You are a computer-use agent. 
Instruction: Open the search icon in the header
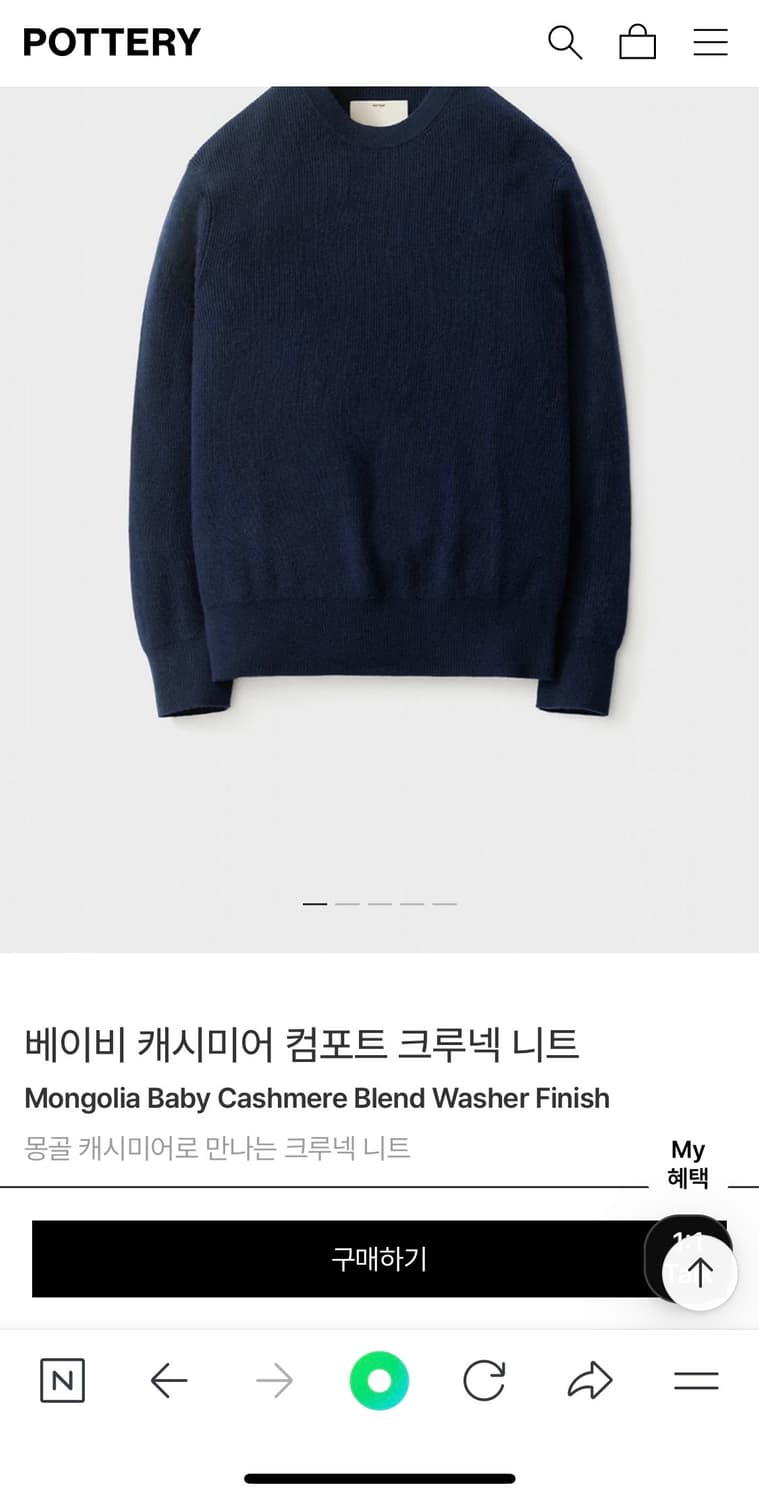565,42
